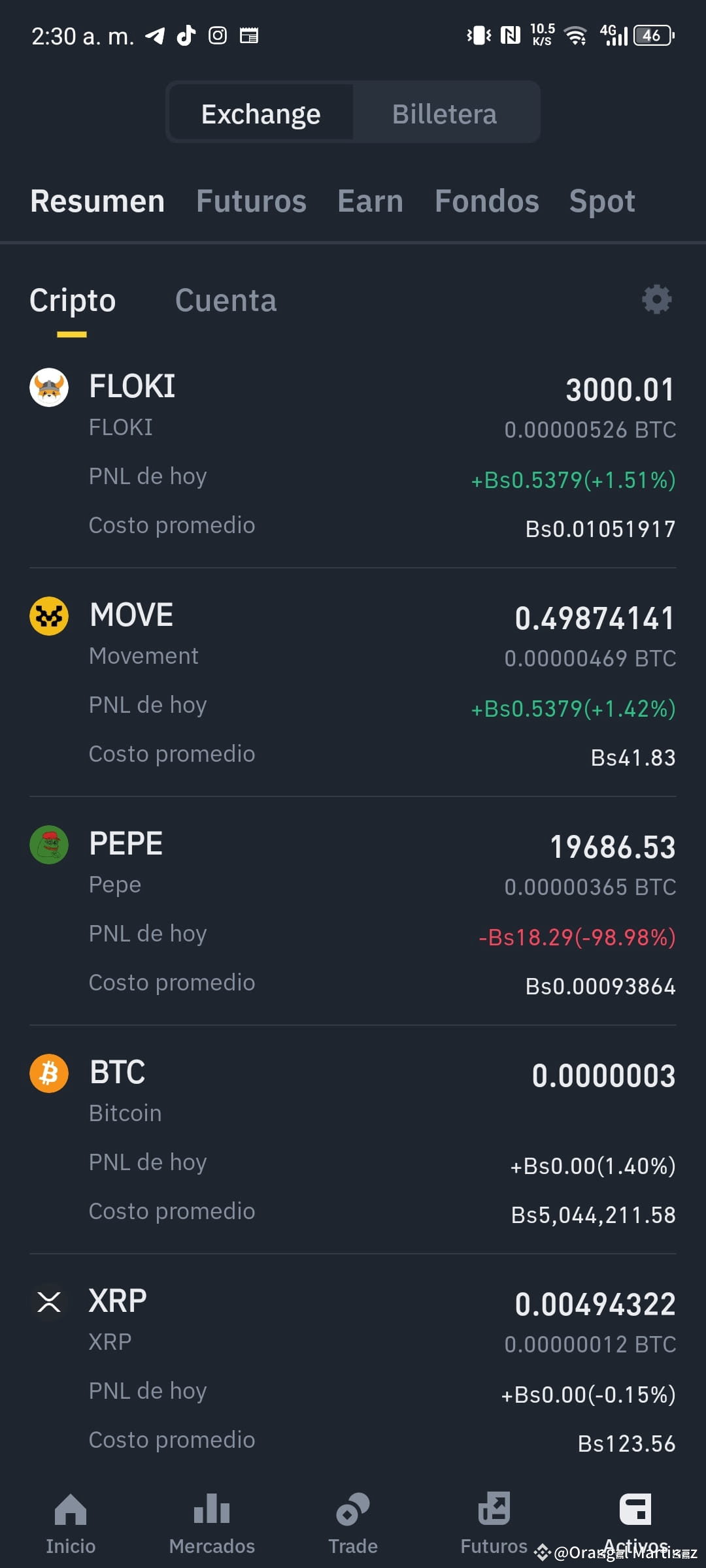
Task: Open the Fondos tab
Action: (487, 201)
